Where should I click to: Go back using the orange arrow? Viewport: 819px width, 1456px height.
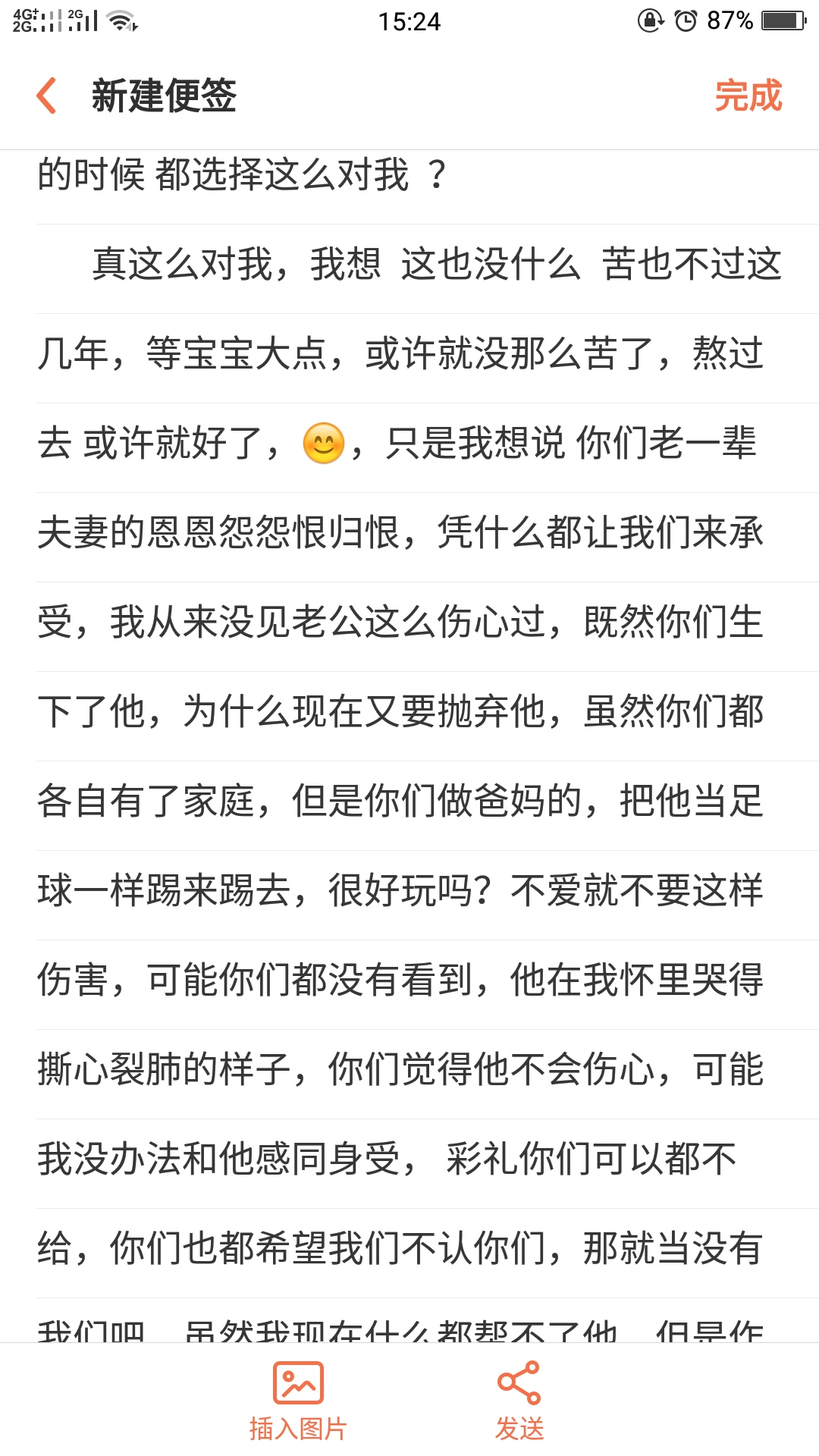point(47,96)
